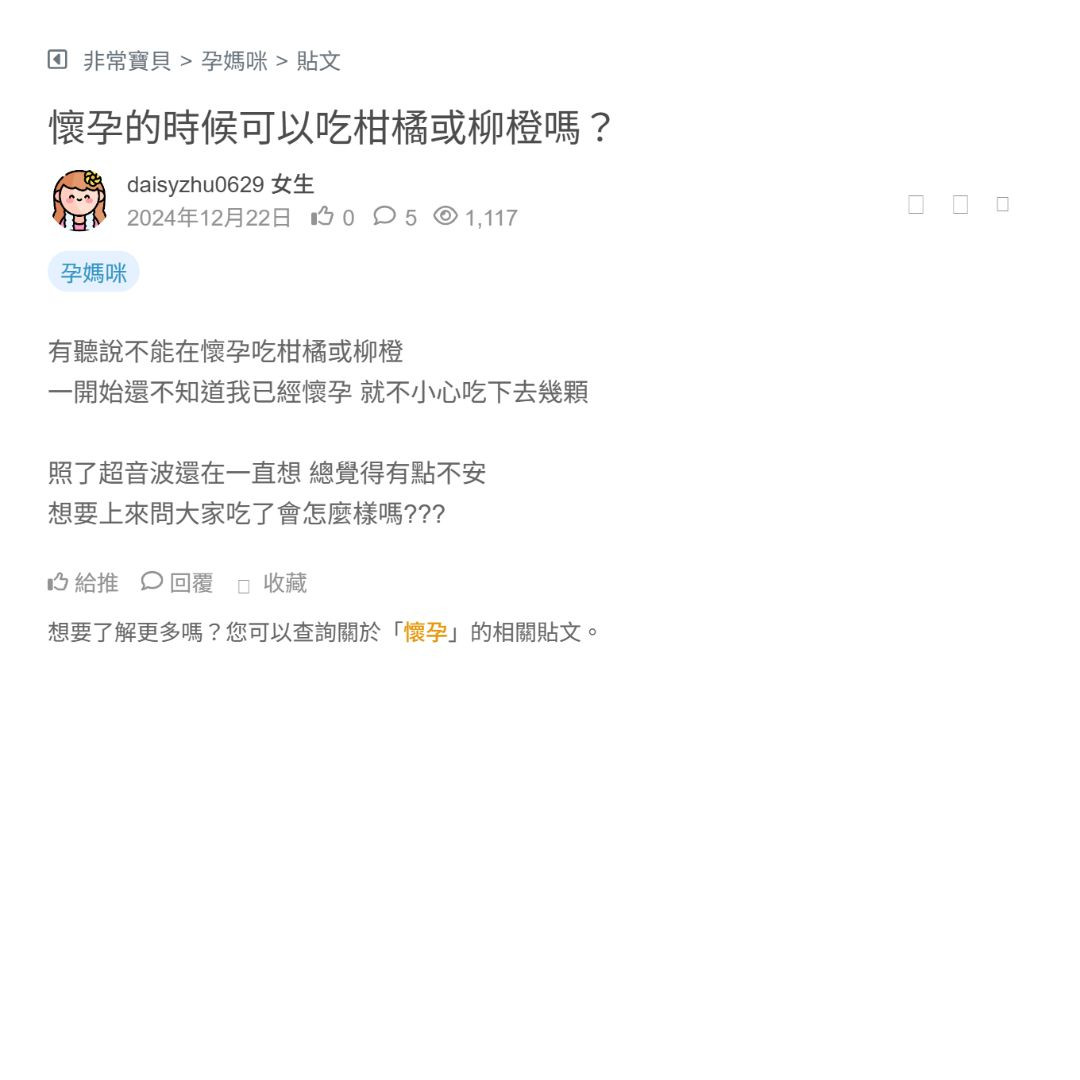Image resolution: width=1080 pixels, height=1080 pixels.
Task: Open the 非常寶貝 breadcrumb link
Action: point(127,61)
